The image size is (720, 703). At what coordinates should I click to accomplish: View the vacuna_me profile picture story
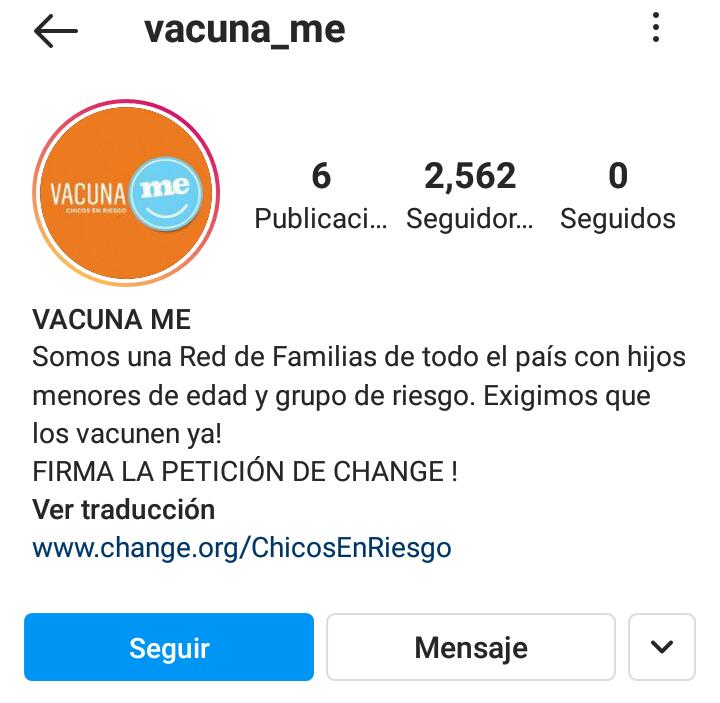[x=126, y=193]
